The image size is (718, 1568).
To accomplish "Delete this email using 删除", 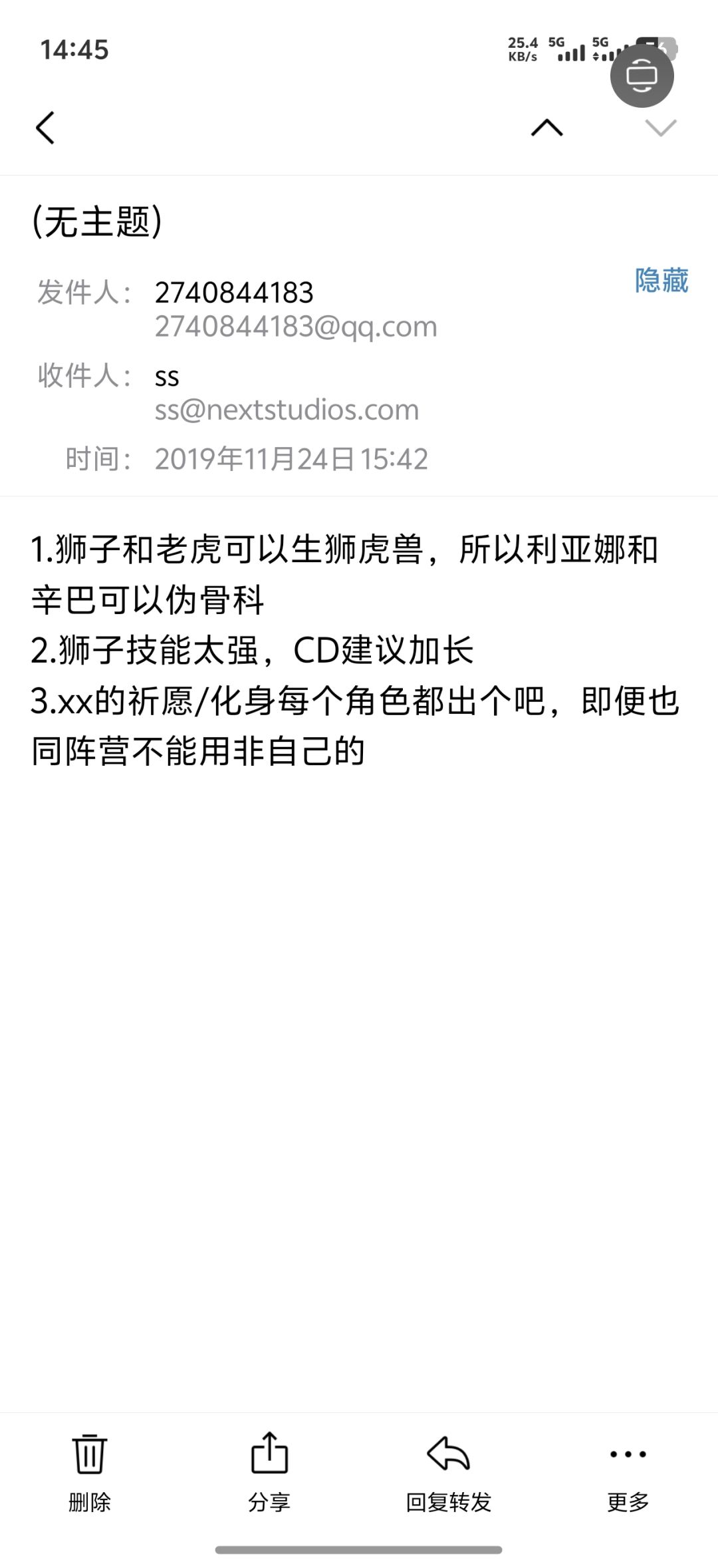I will coord(90,1472).
